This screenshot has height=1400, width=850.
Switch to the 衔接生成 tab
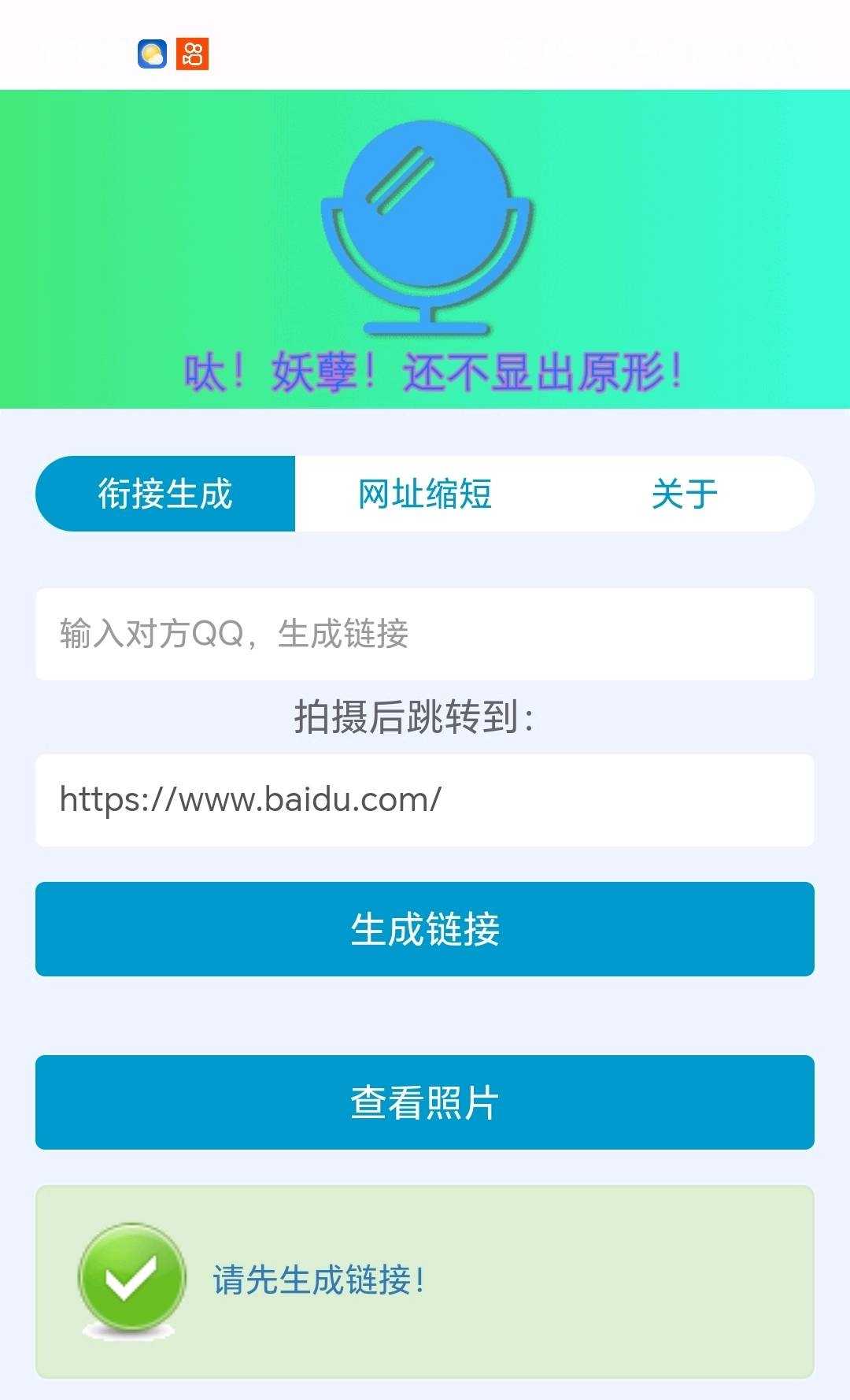click(165, 494)
